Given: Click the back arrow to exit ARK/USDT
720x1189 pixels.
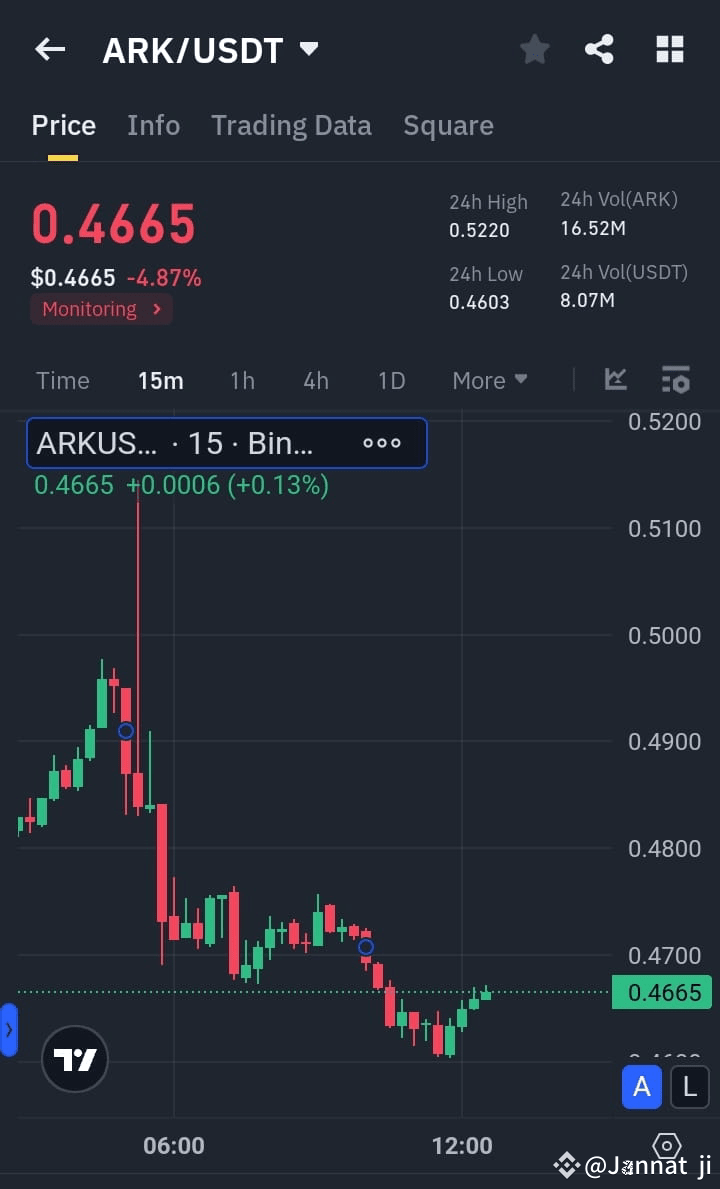Looking at the screenshot, I should coord(50,48).
